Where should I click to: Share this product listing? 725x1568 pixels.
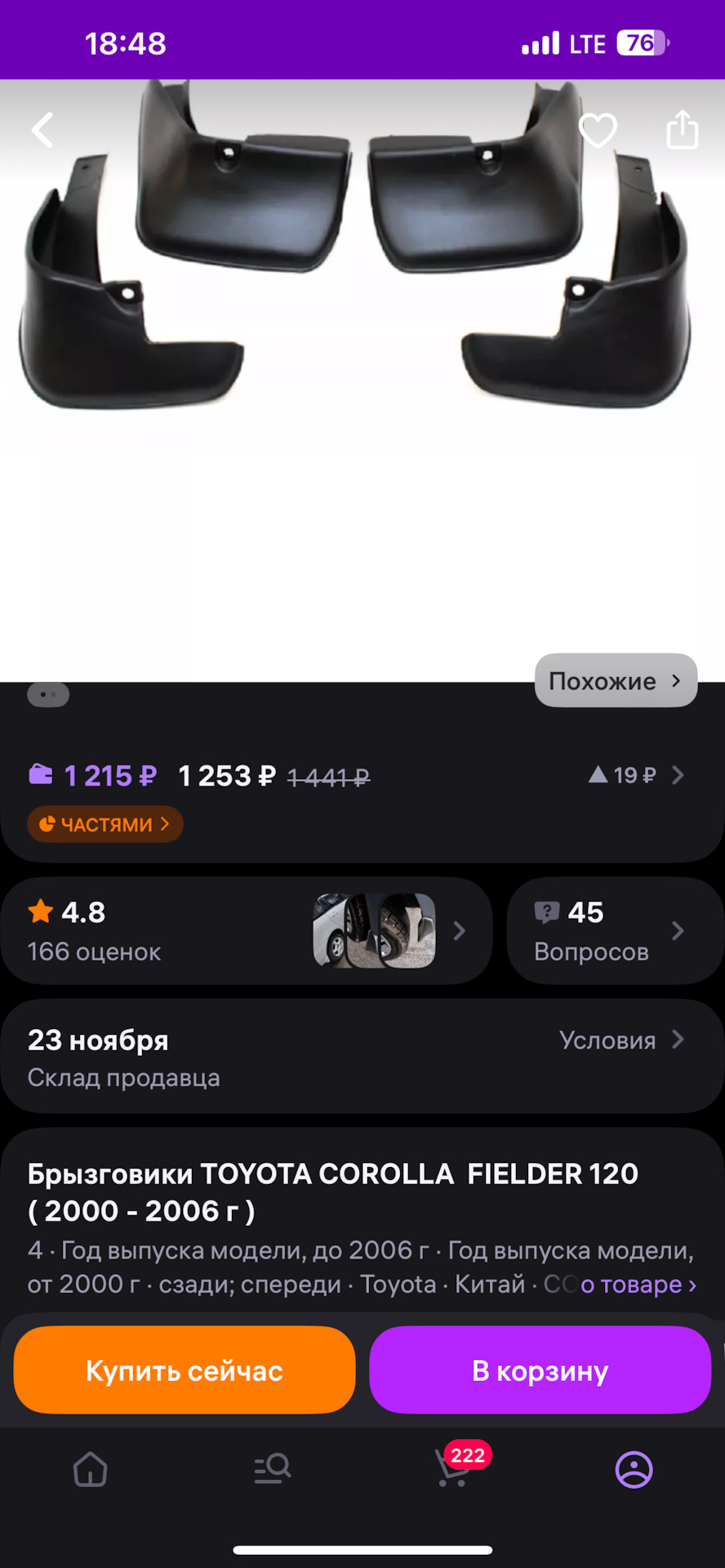682,130
